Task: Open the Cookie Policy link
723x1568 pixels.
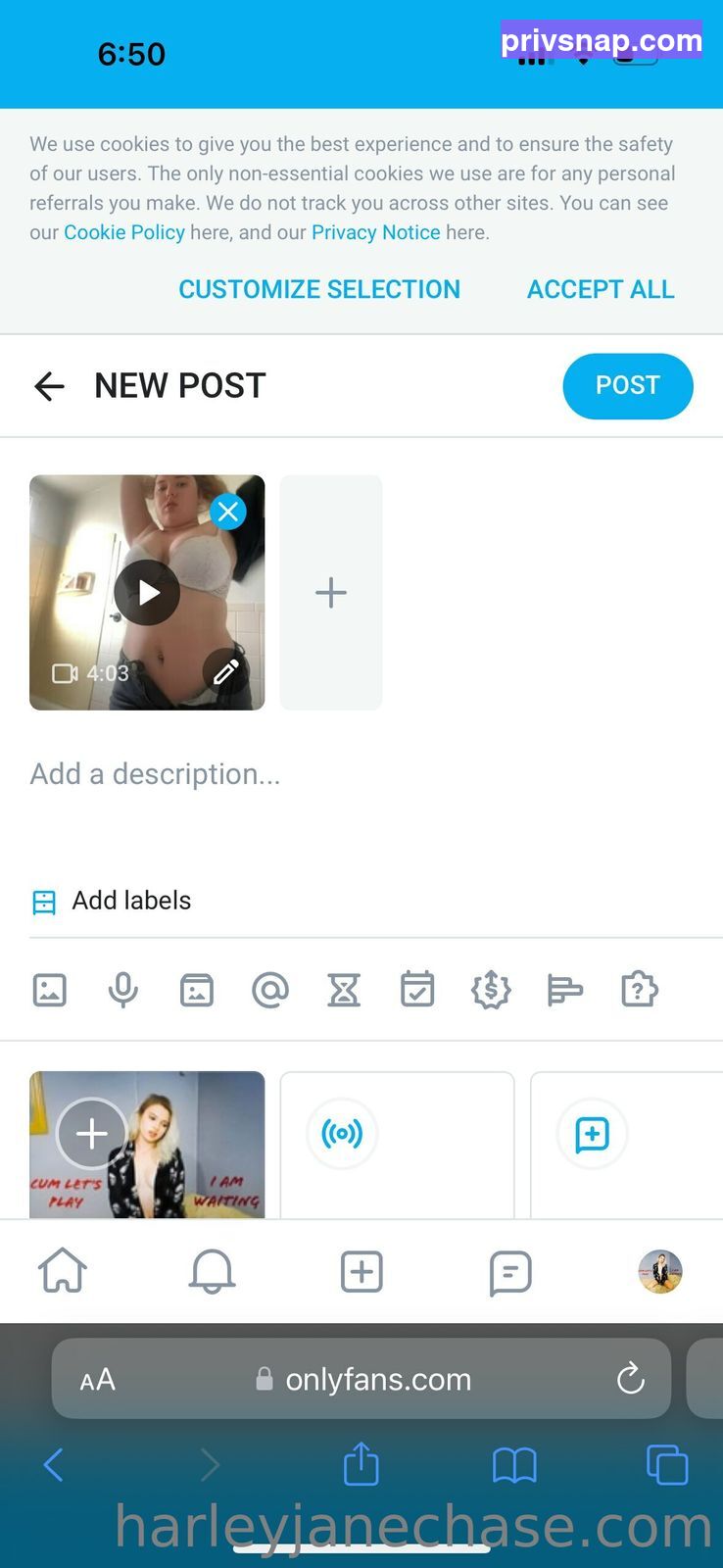Action: tap(124, 232)
